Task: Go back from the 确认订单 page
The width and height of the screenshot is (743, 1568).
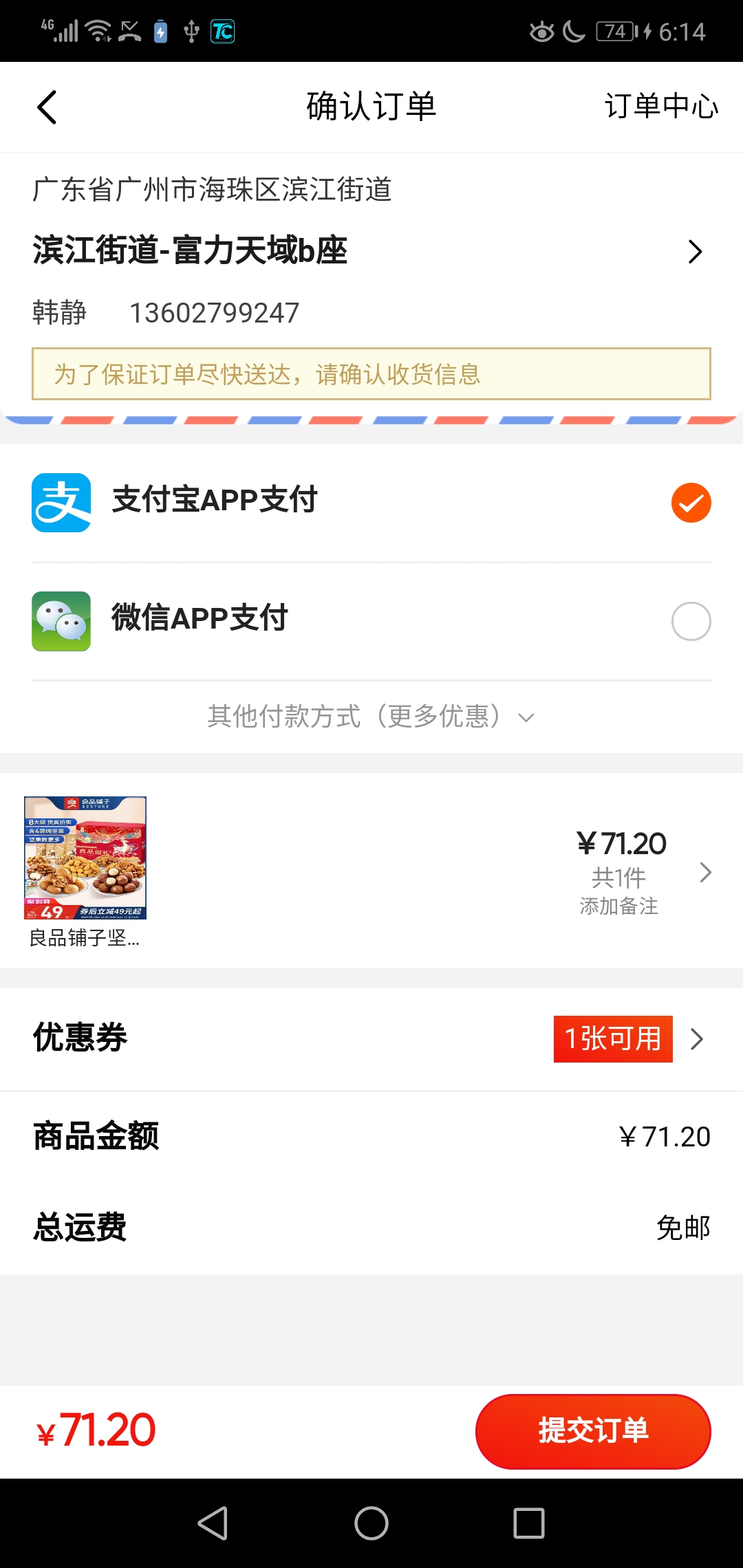Action: 47,107
